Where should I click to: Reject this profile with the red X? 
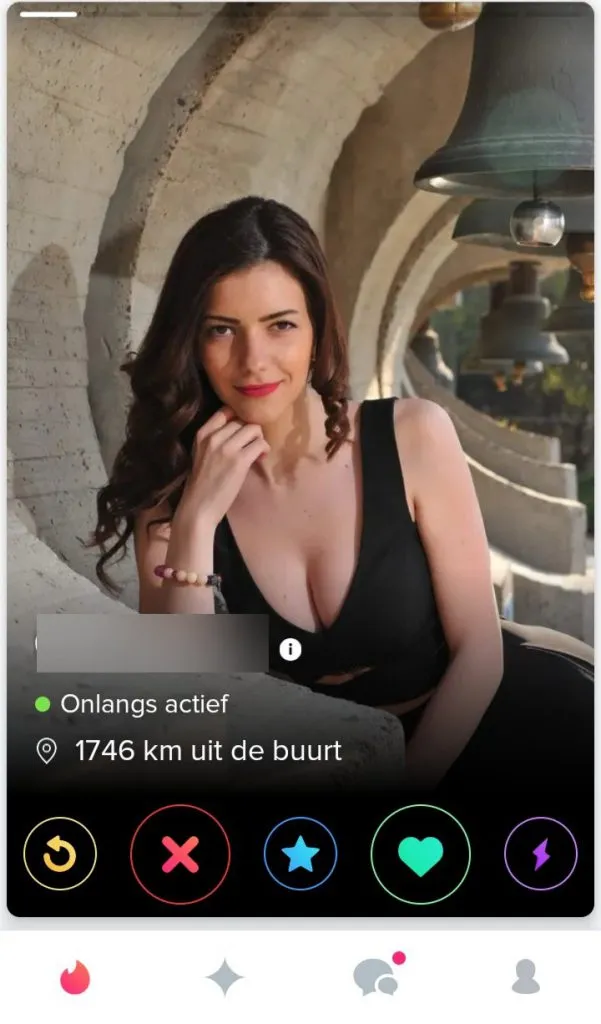180,854
